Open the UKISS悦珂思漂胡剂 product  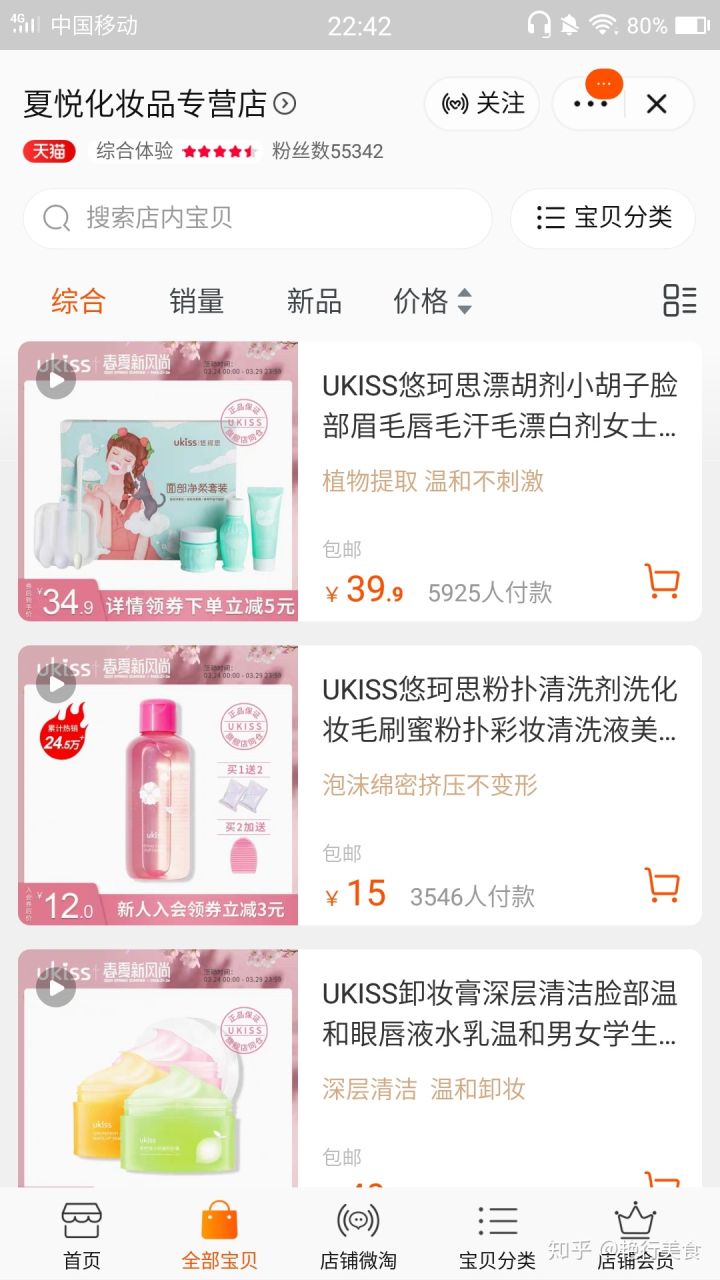(499, 406)
